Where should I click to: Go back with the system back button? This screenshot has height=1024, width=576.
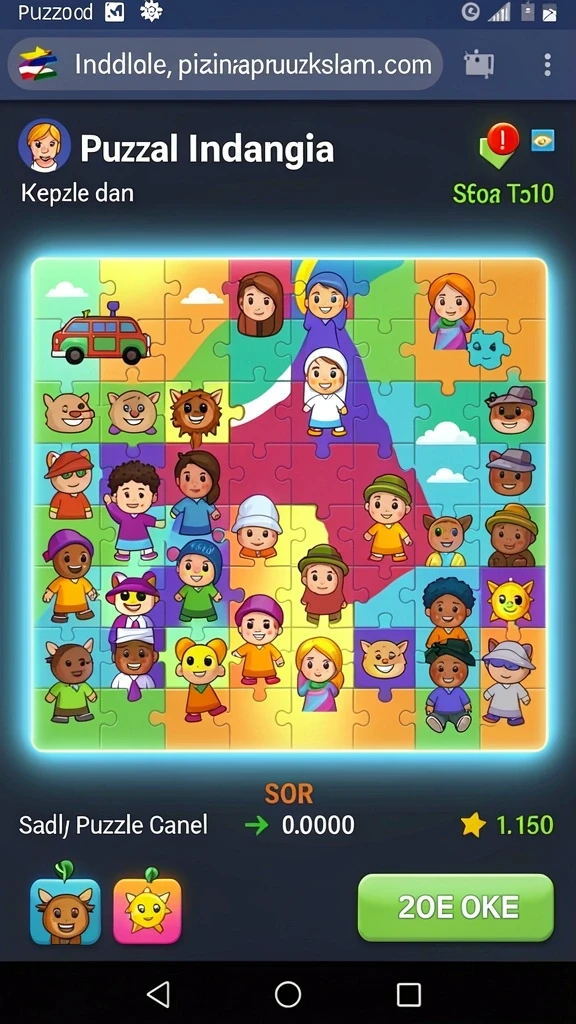[x=159, y=994]
